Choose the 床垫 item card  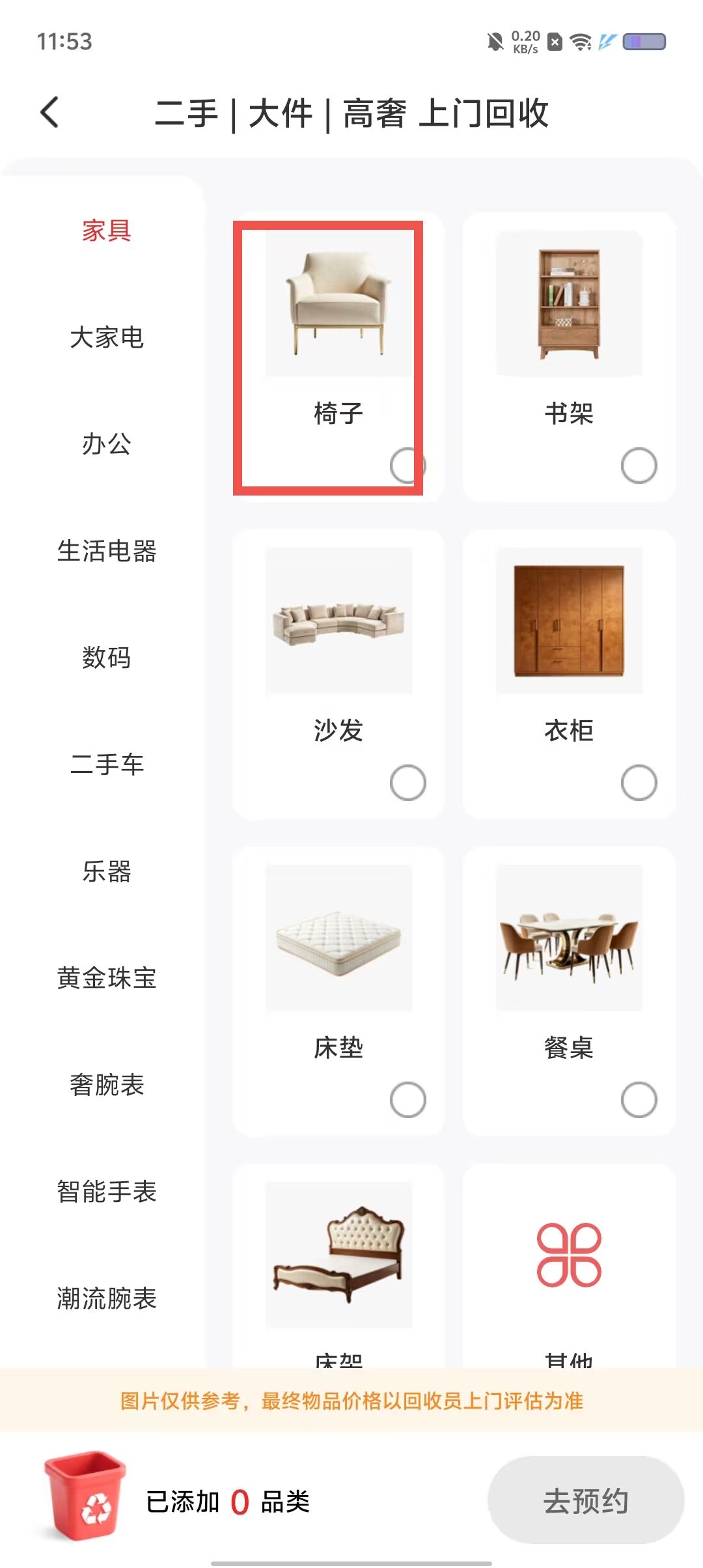[x=338, y=991]
